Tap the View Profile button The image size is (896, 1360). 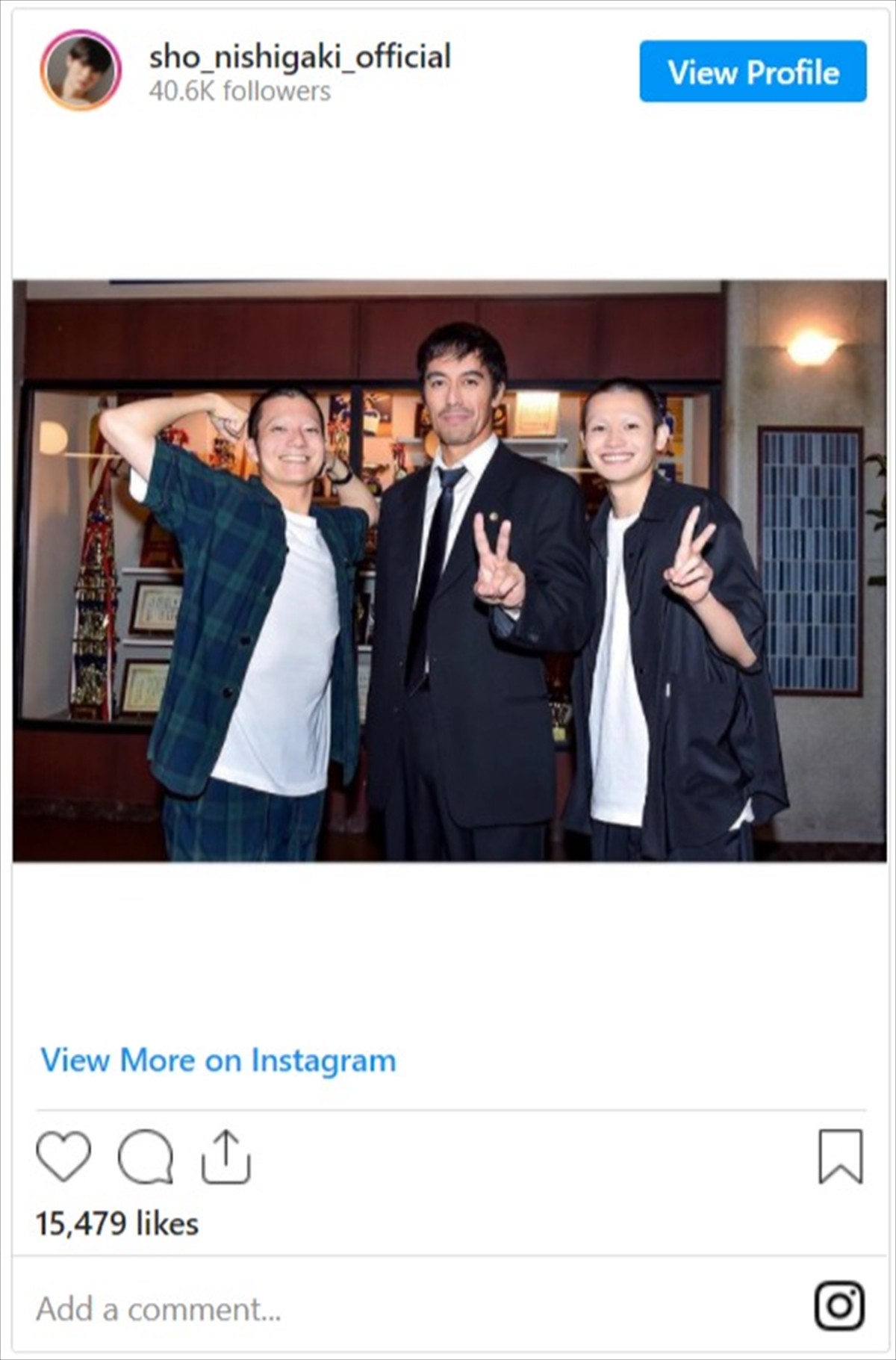pos(753,72)
